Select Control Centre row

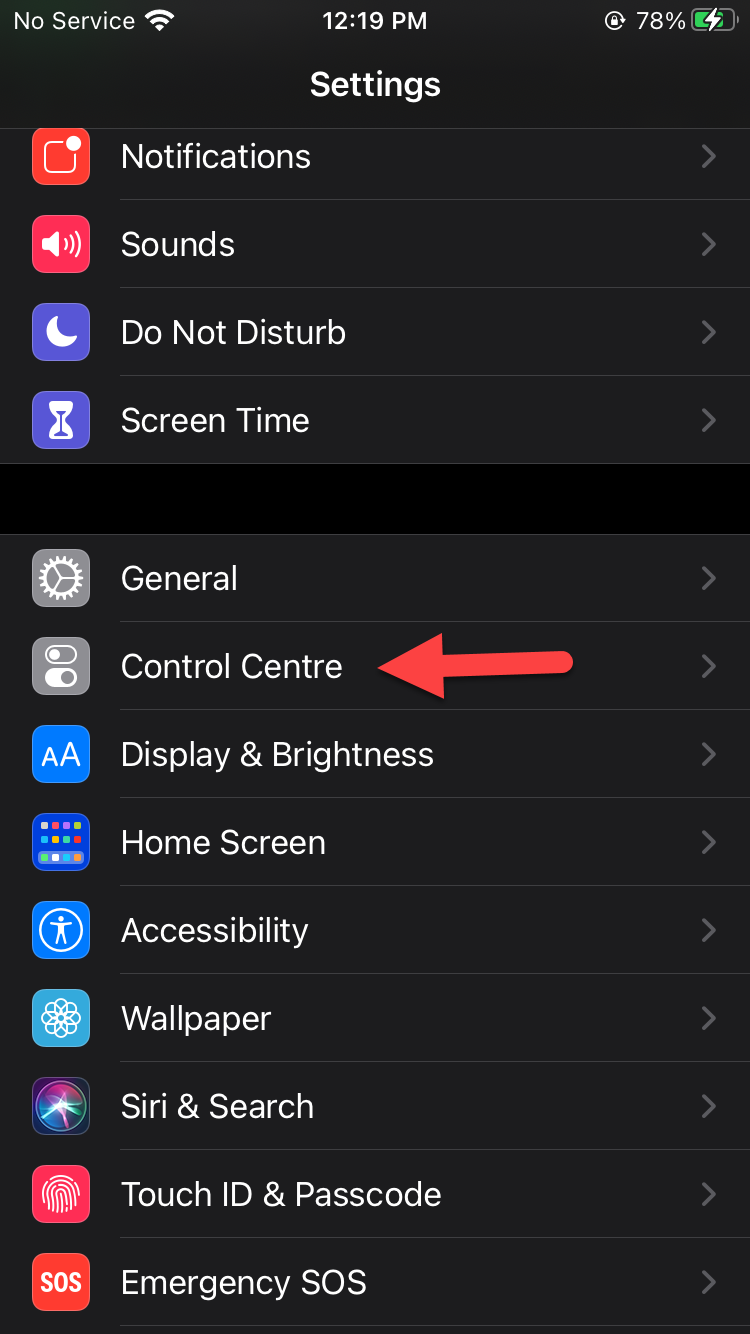[231, 667]
